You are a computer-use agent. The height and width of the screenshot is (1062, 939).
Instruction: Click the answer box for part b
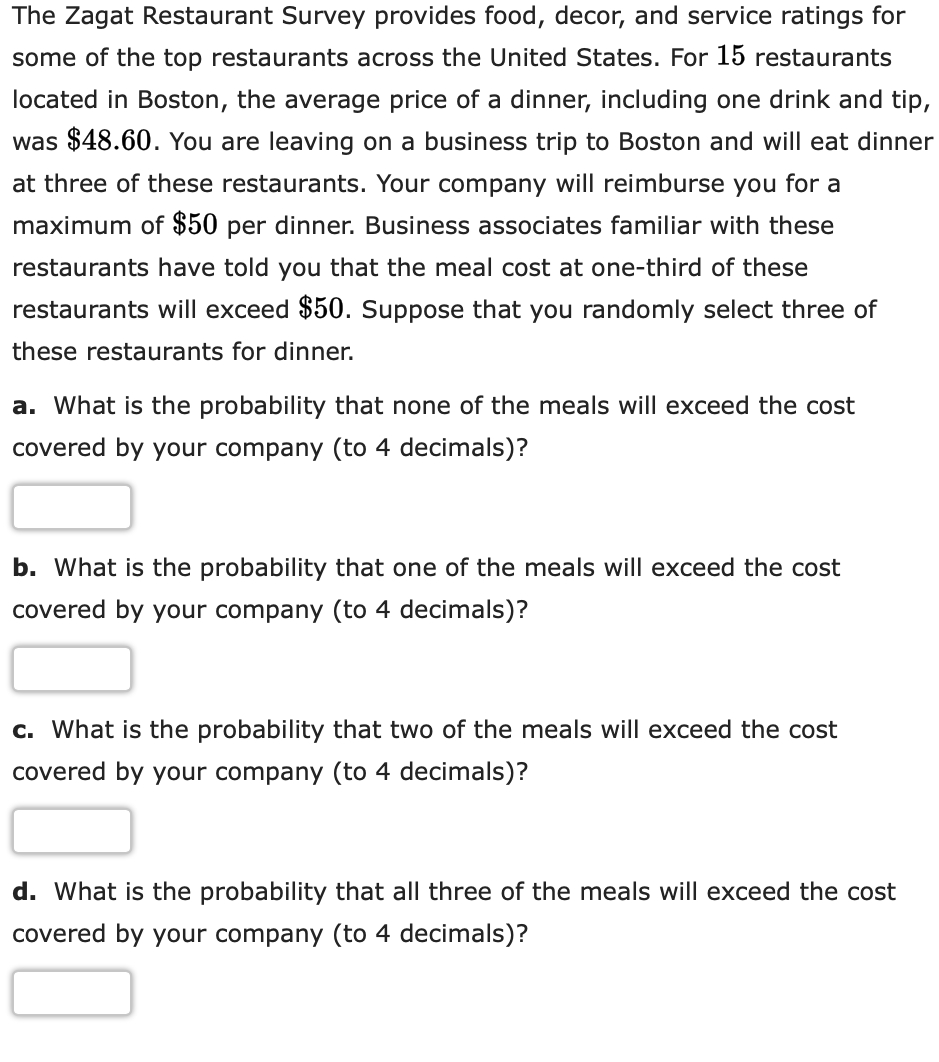point(71,669)
